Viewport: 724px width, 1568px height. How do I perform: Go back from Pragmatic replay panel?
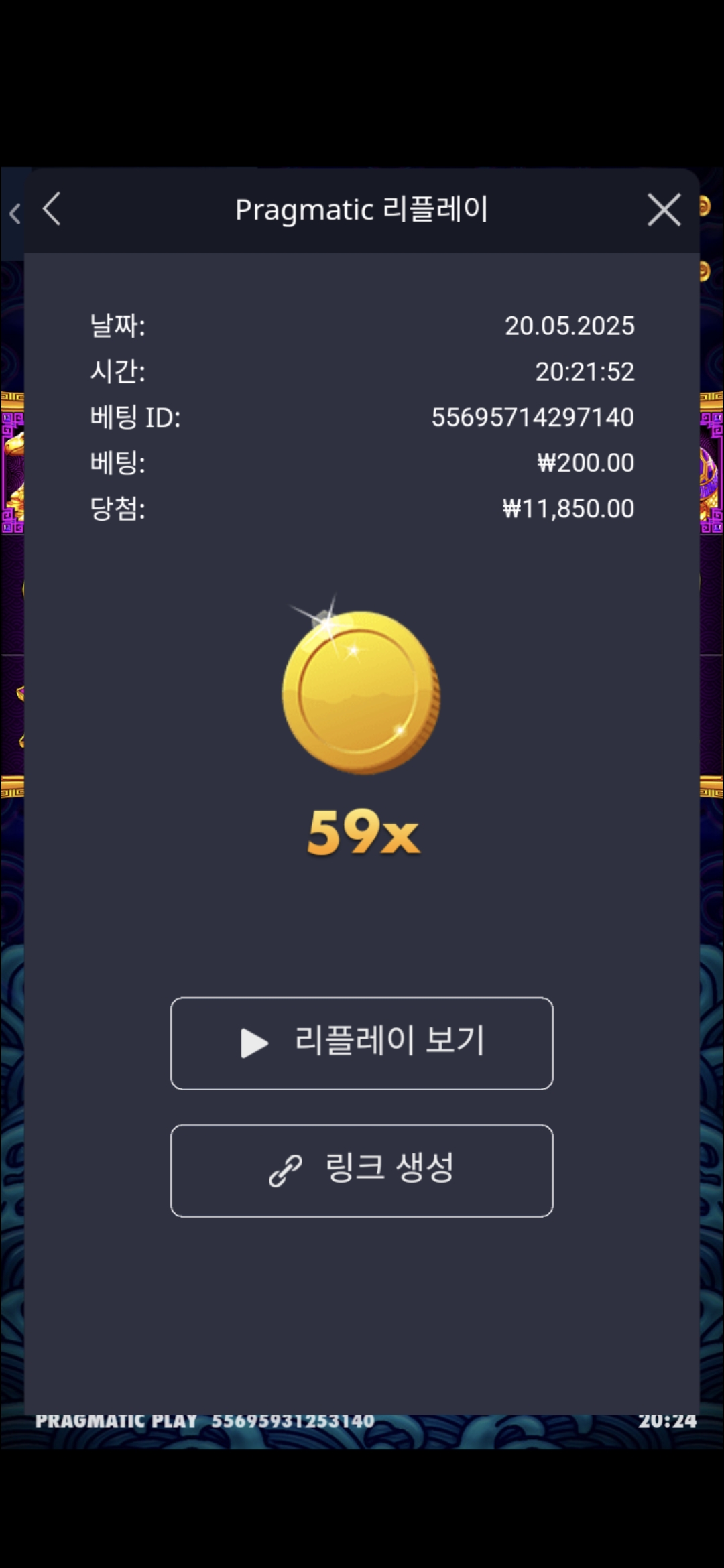(x=52, y=210)
